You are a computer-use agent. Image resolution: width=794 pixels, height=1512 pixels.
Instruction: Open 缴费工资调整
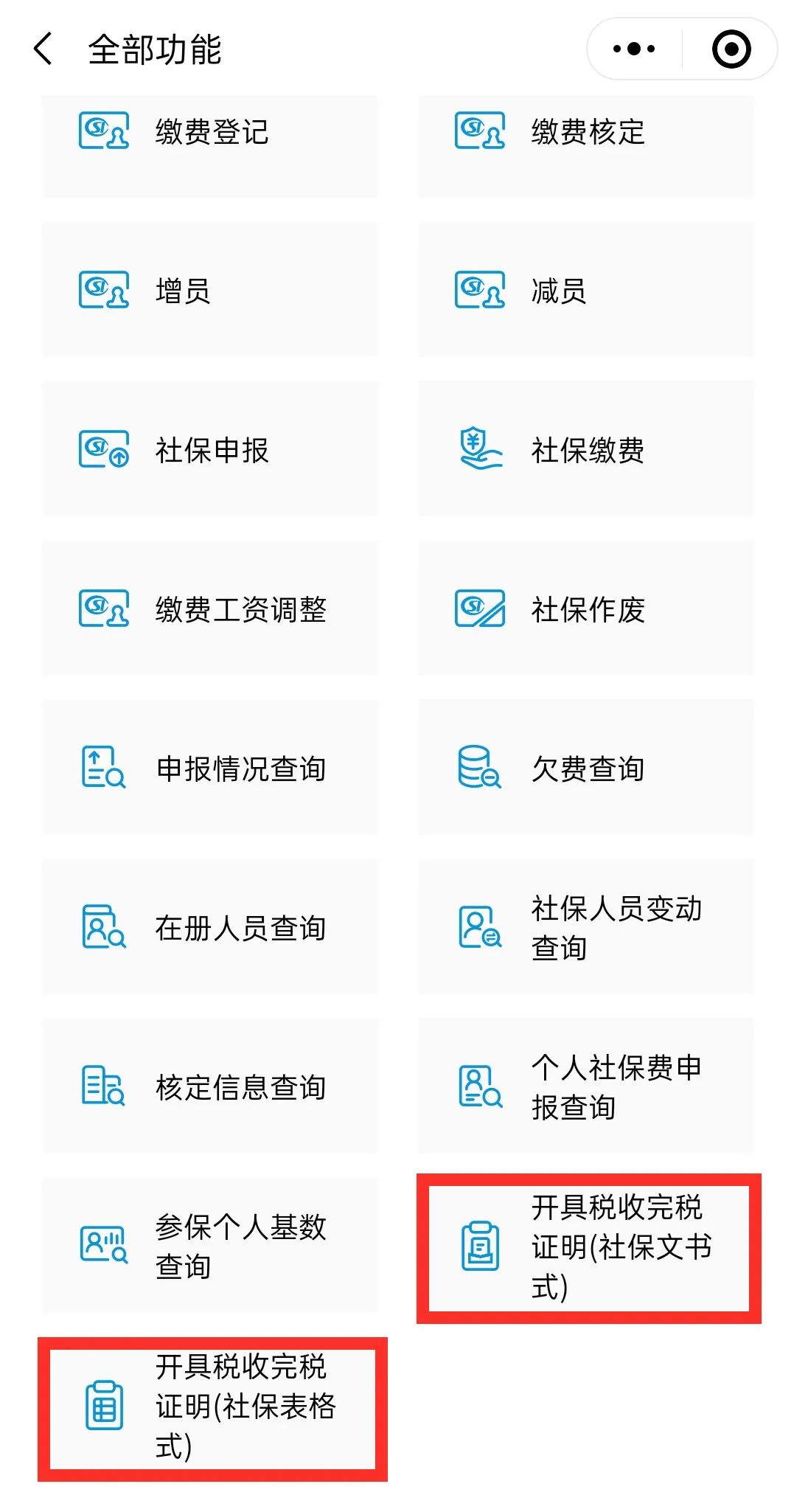210,608
